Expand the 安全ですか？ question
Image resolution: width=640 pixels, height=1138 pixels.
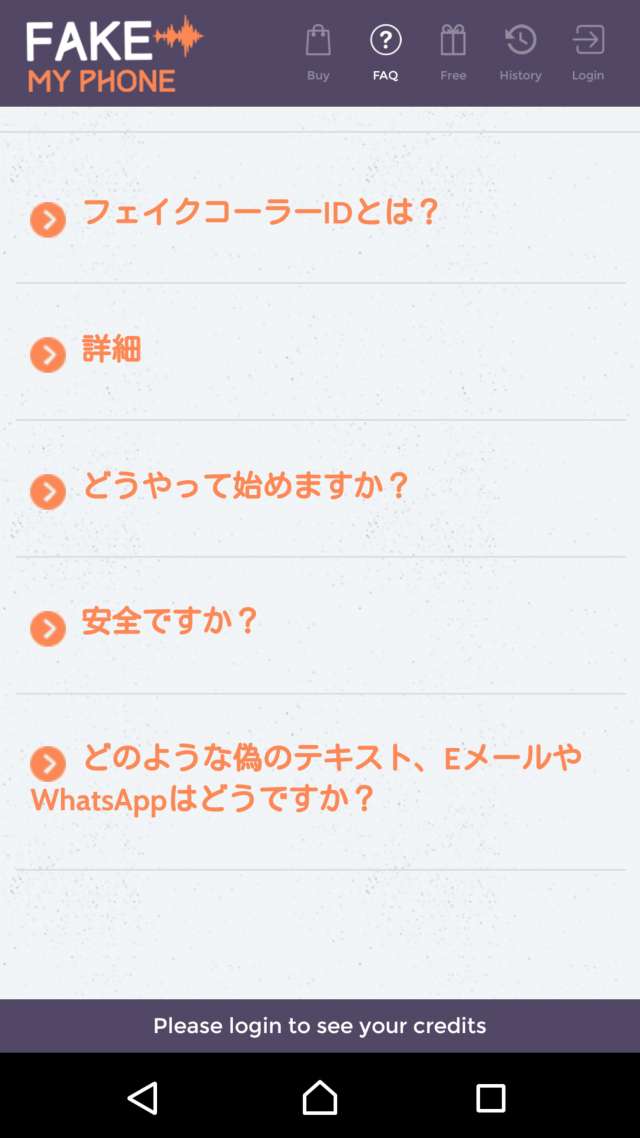(x=320, y=625)
